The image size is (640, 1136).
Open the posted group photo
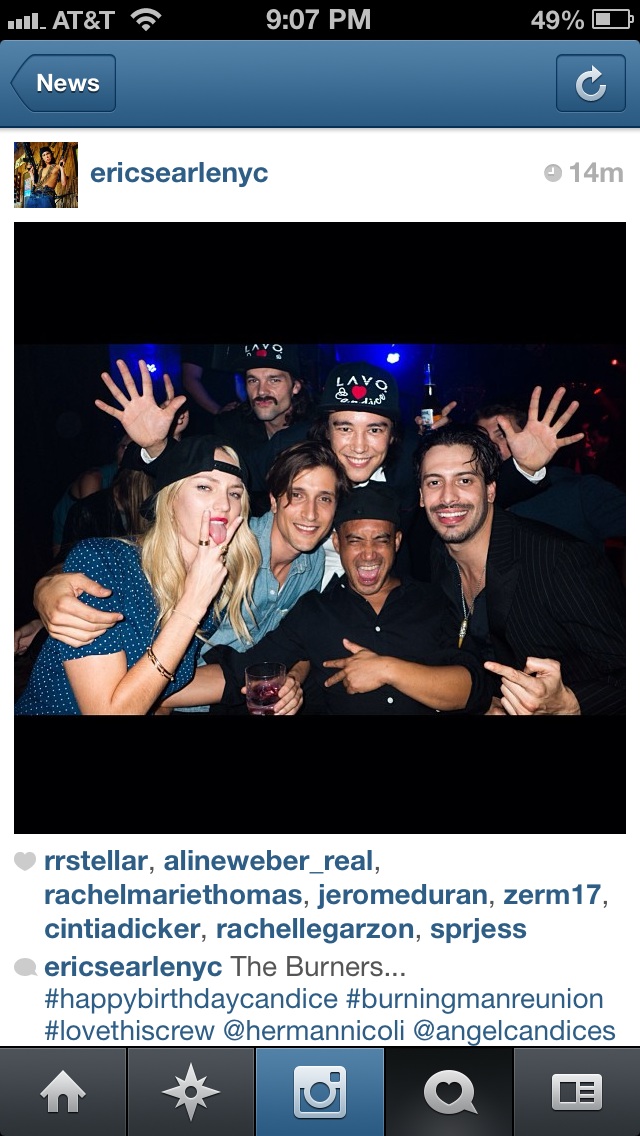click(x=320, y=528)
